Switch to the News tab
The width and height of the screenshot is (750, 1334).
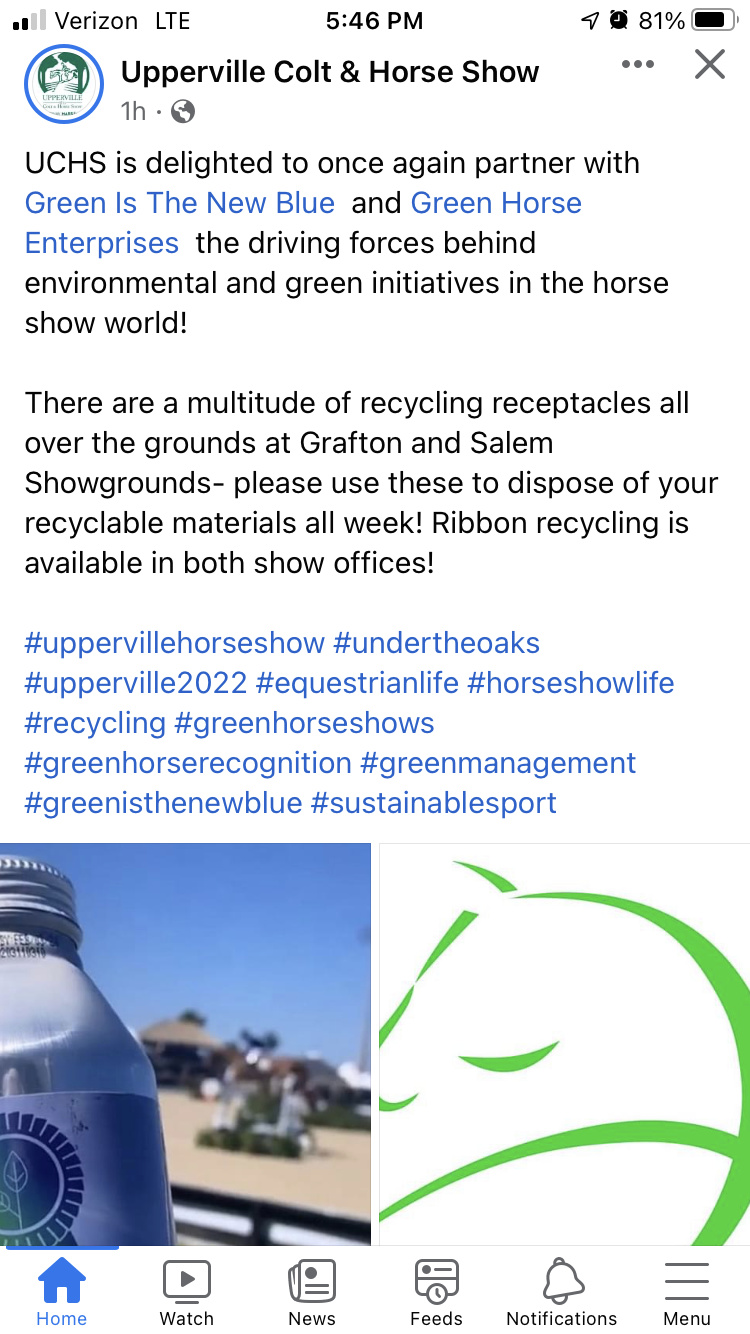click(x=312, y=1292)
